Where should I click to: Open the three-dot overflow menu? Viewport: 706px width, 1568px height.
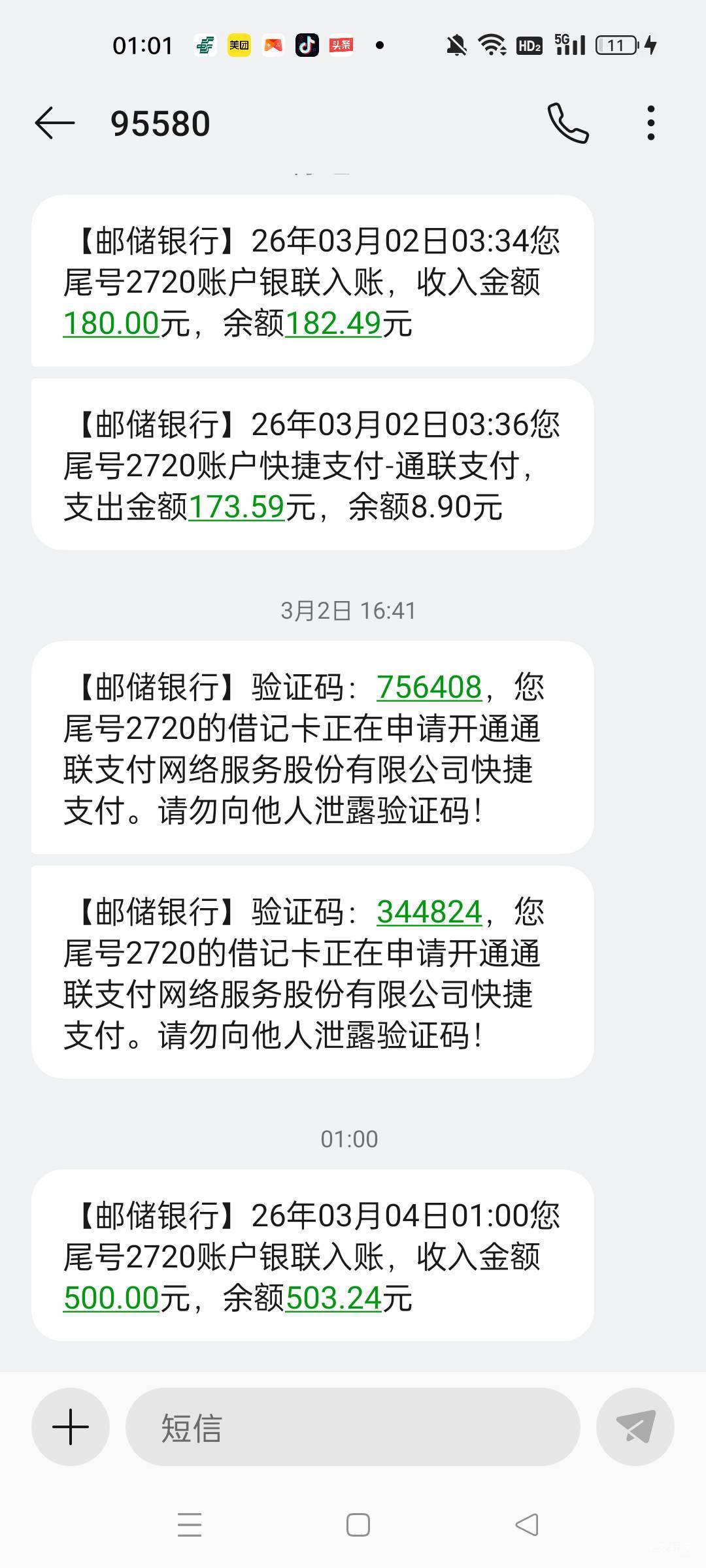click(x=650, y=123)
